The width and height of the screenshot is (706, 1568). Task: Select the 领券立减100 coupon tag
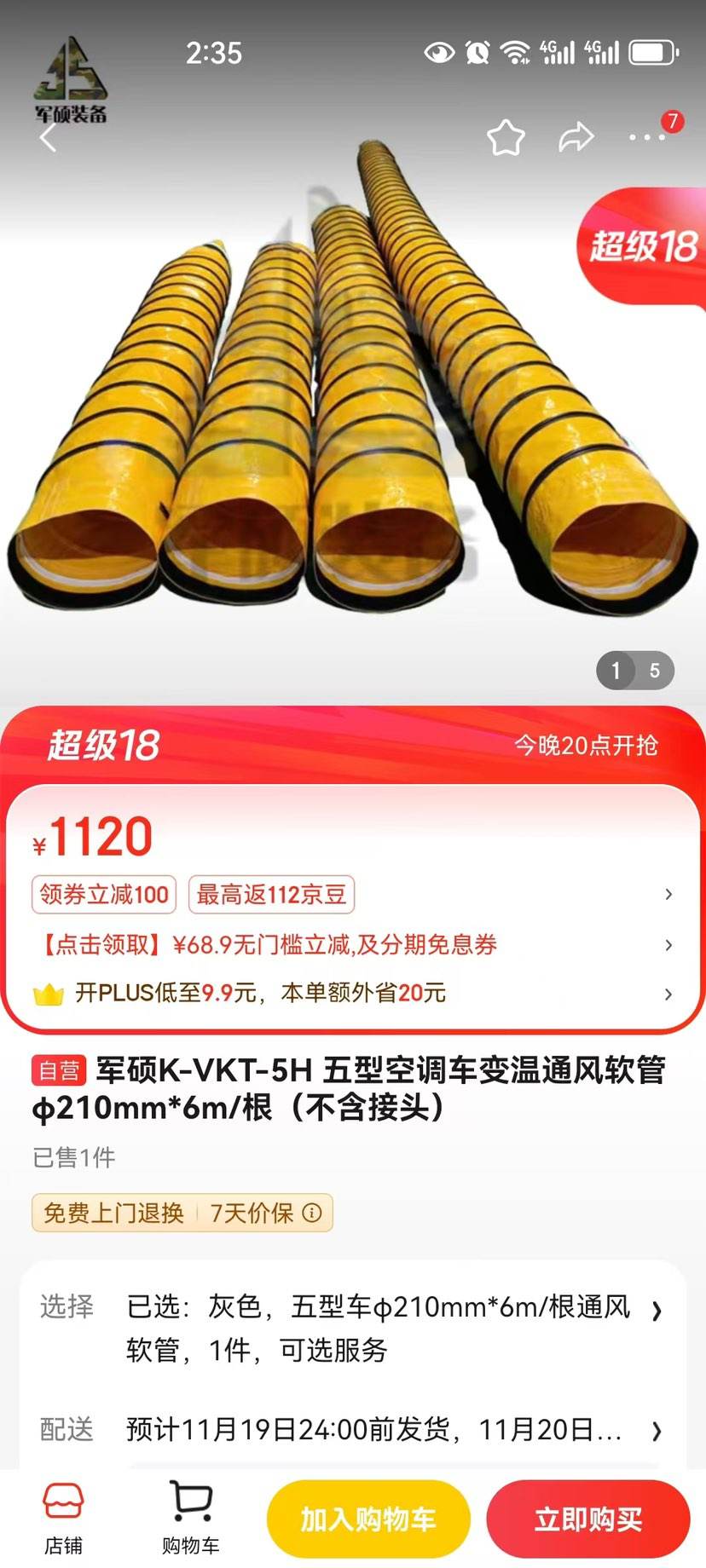tap(103, 894)
